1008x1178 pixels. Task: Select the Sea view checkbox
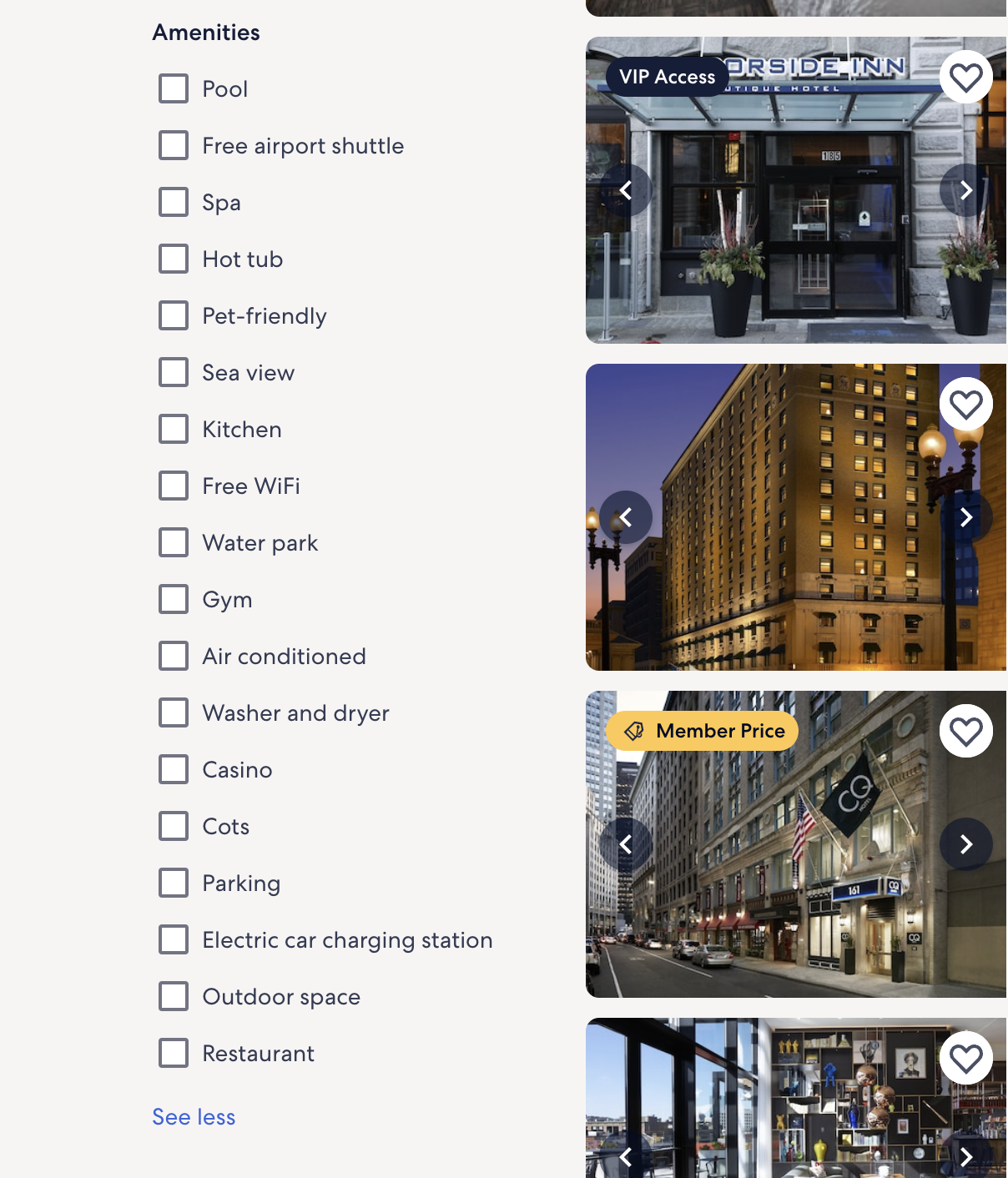click(174, 372)
